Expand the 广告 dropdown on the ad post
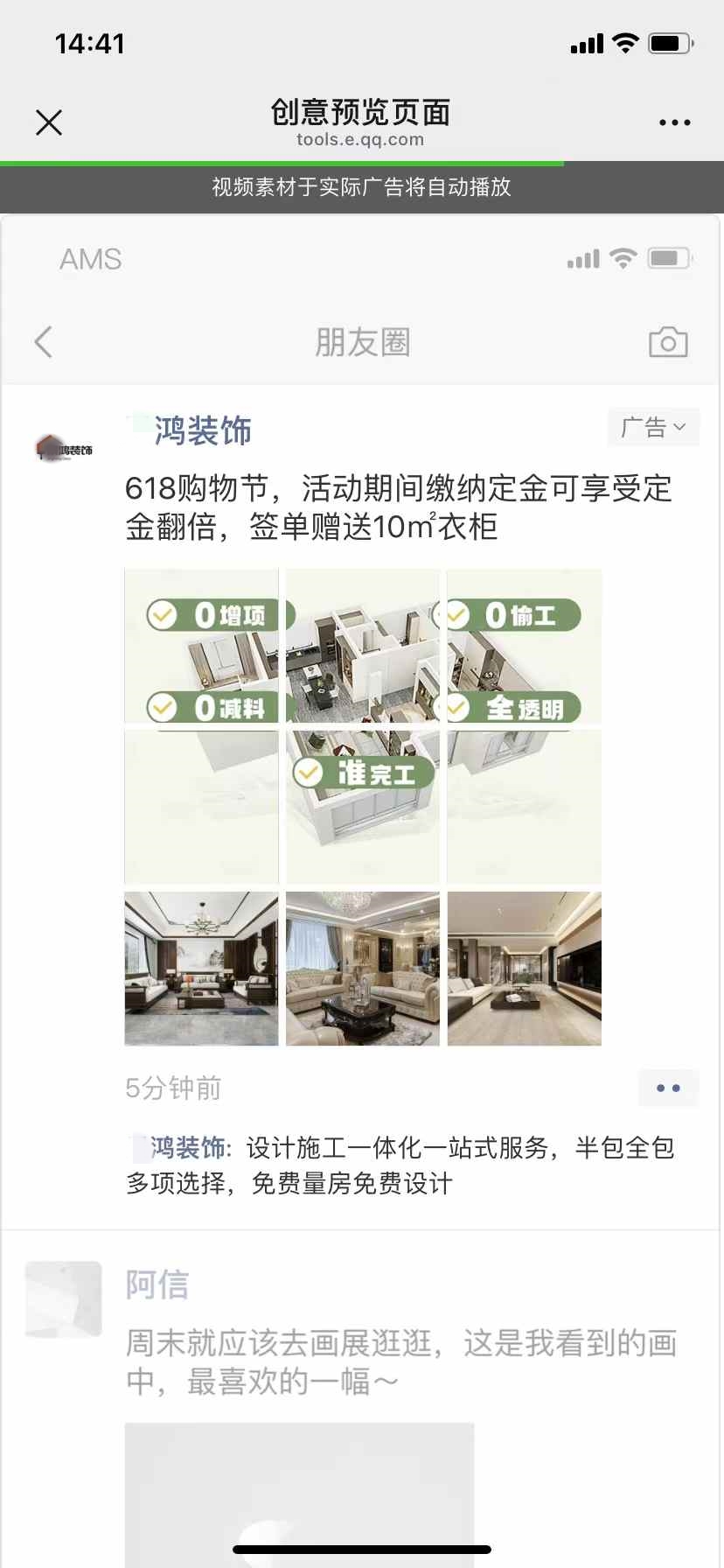Screen dimensions: 724x1568 [x=653, y=427]
